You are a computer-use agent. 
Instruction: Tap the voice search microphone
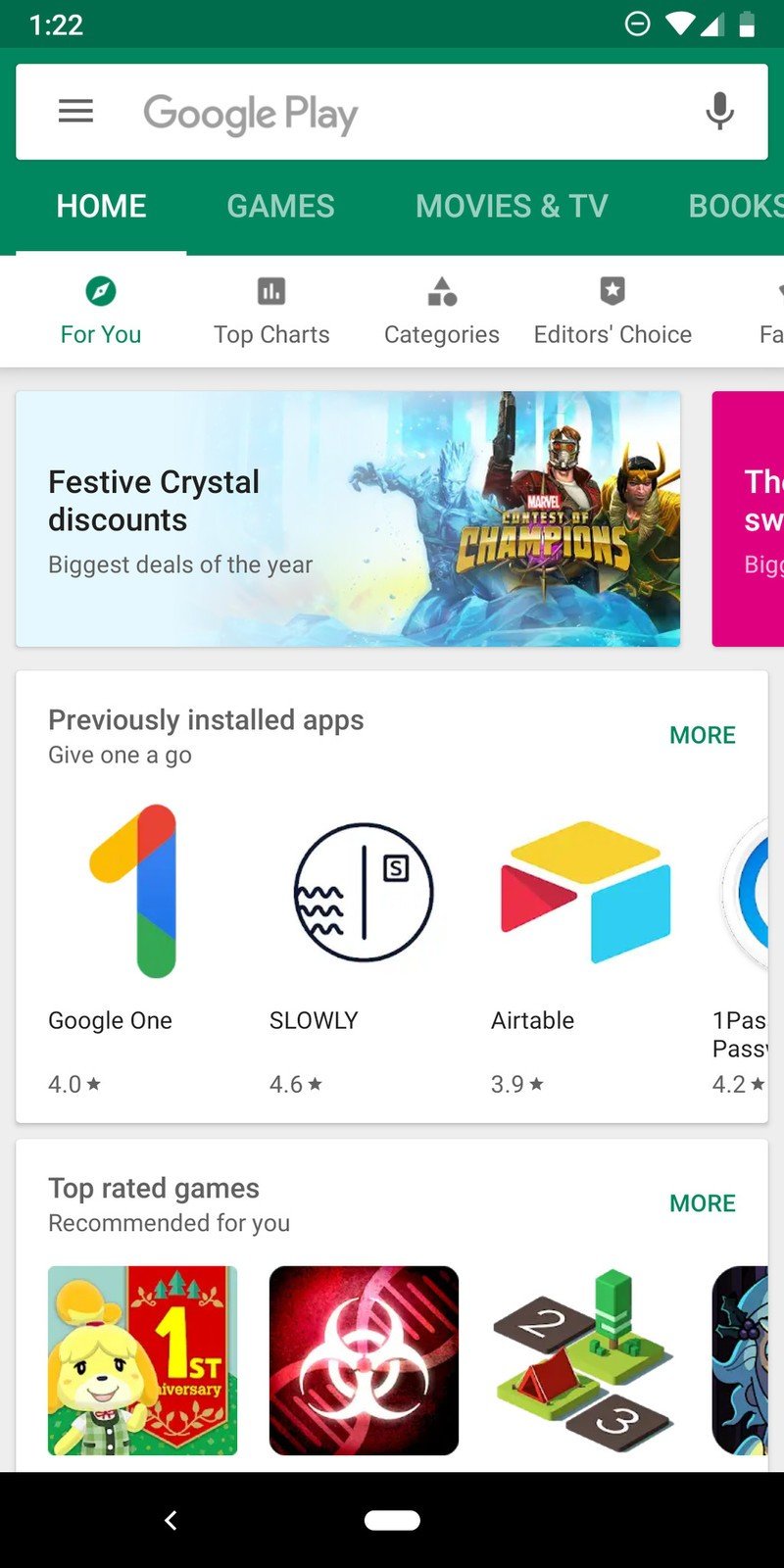719,112
